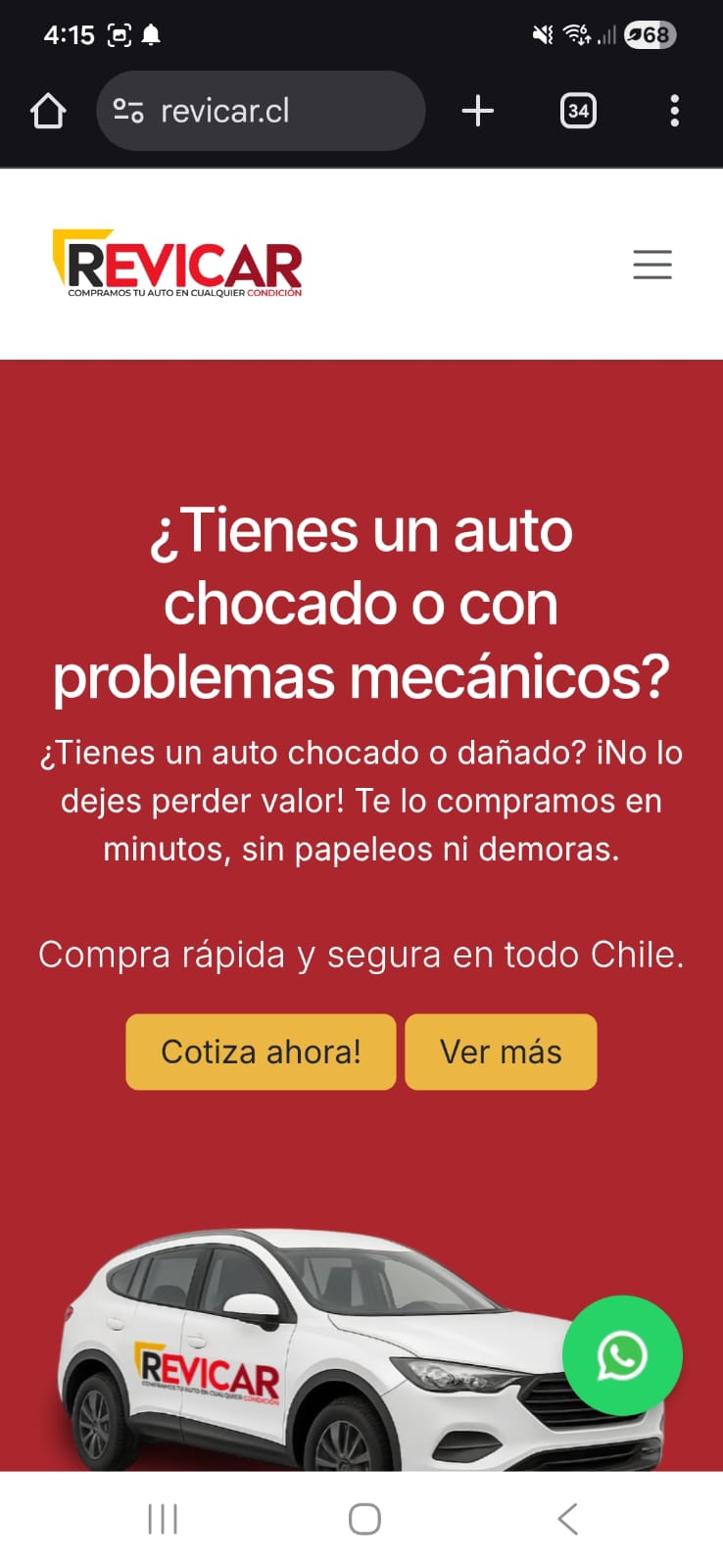Tap the Cotiza ahora! button
The image size is (723, 1568).
(x=261, y=1052)
